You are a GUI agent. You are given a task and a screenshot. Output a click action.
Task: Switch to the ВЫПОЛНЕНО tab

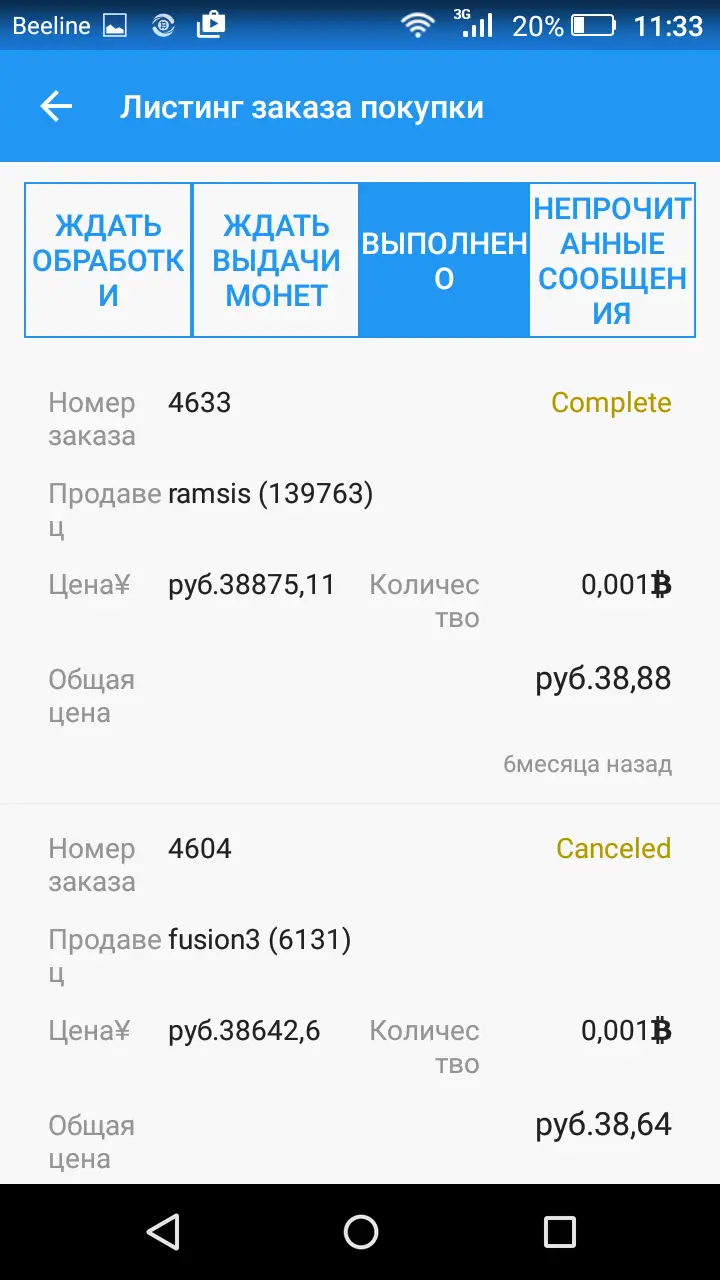(443, 260)
